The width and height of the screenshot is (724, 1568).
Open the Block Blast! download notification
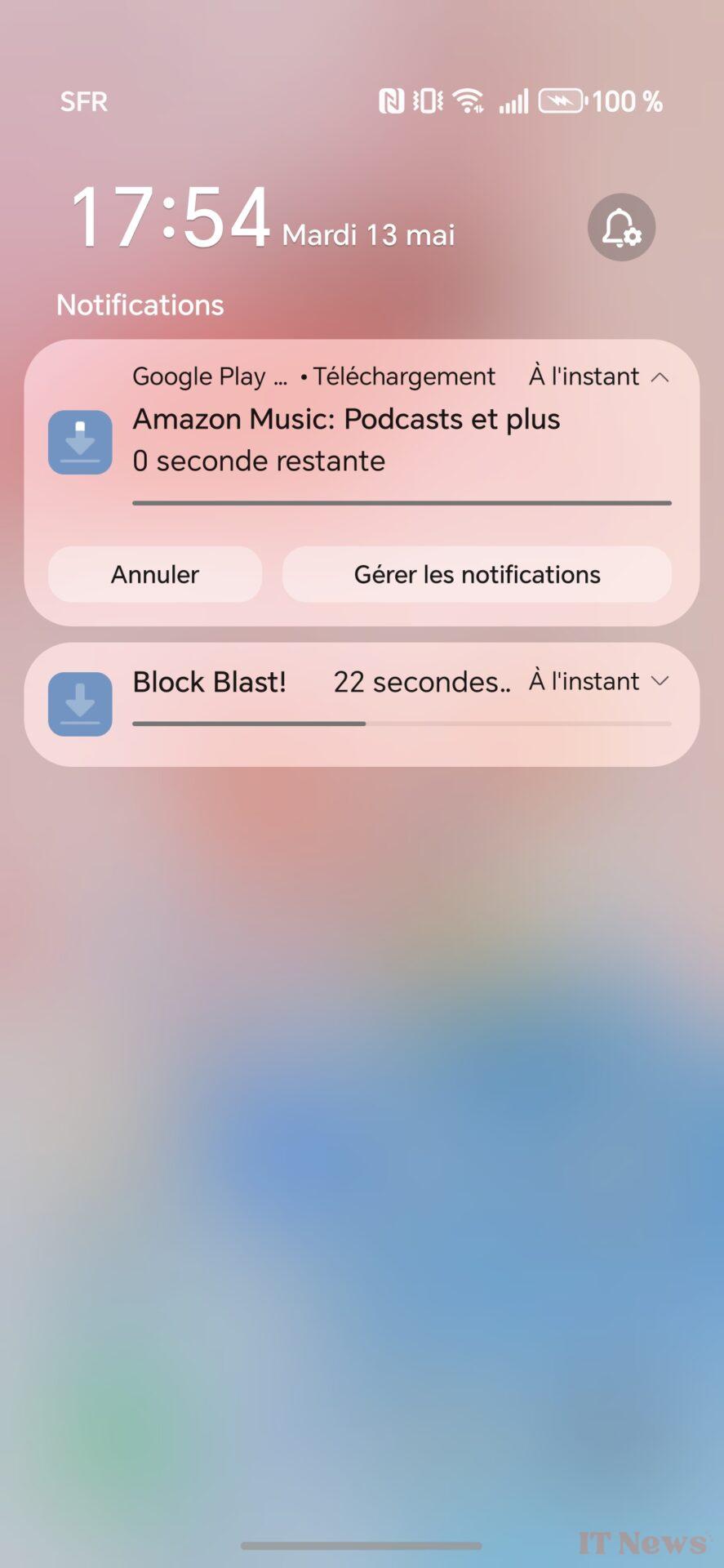(x=362, y=704)
